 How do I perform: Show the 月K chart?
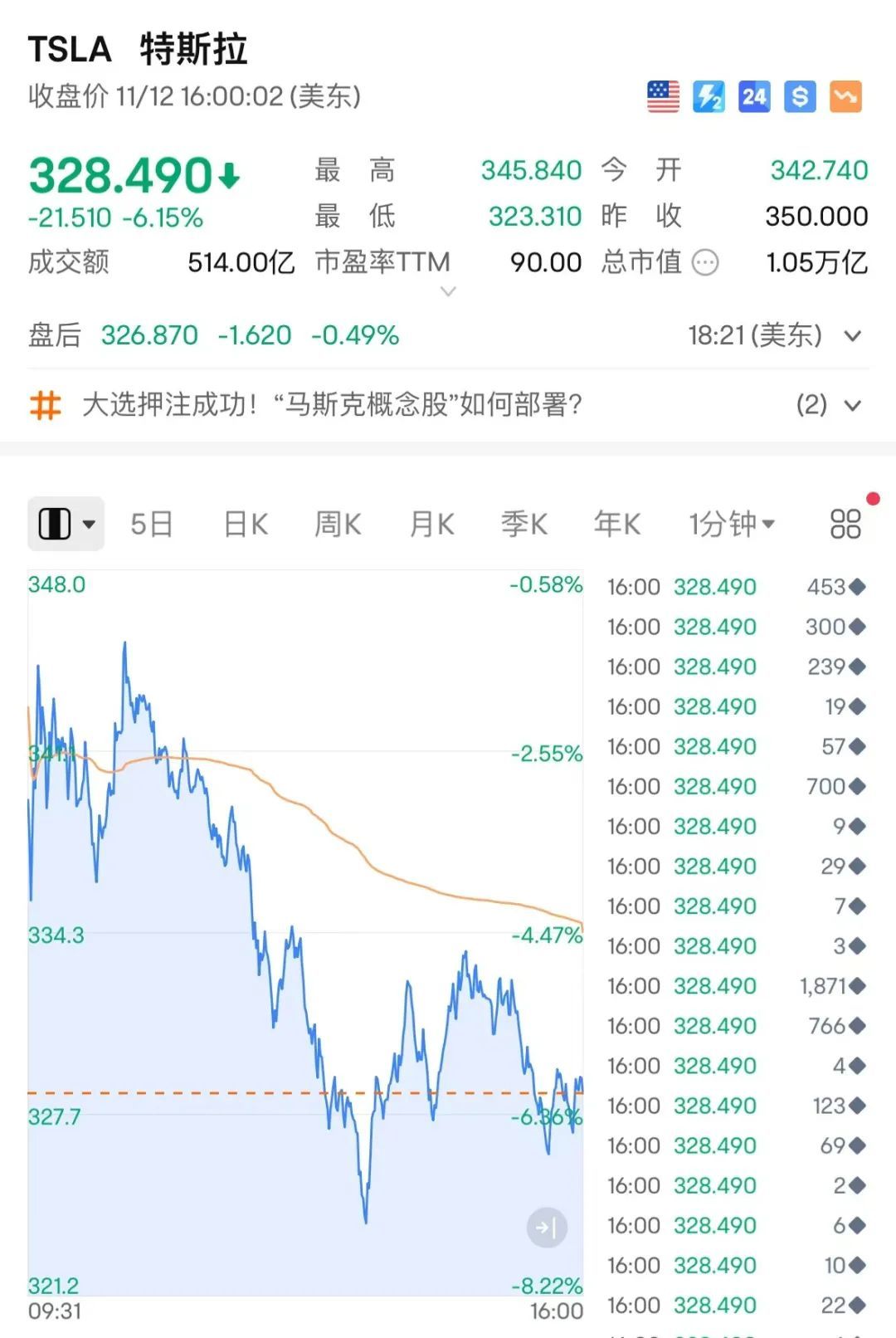(431, 524)
